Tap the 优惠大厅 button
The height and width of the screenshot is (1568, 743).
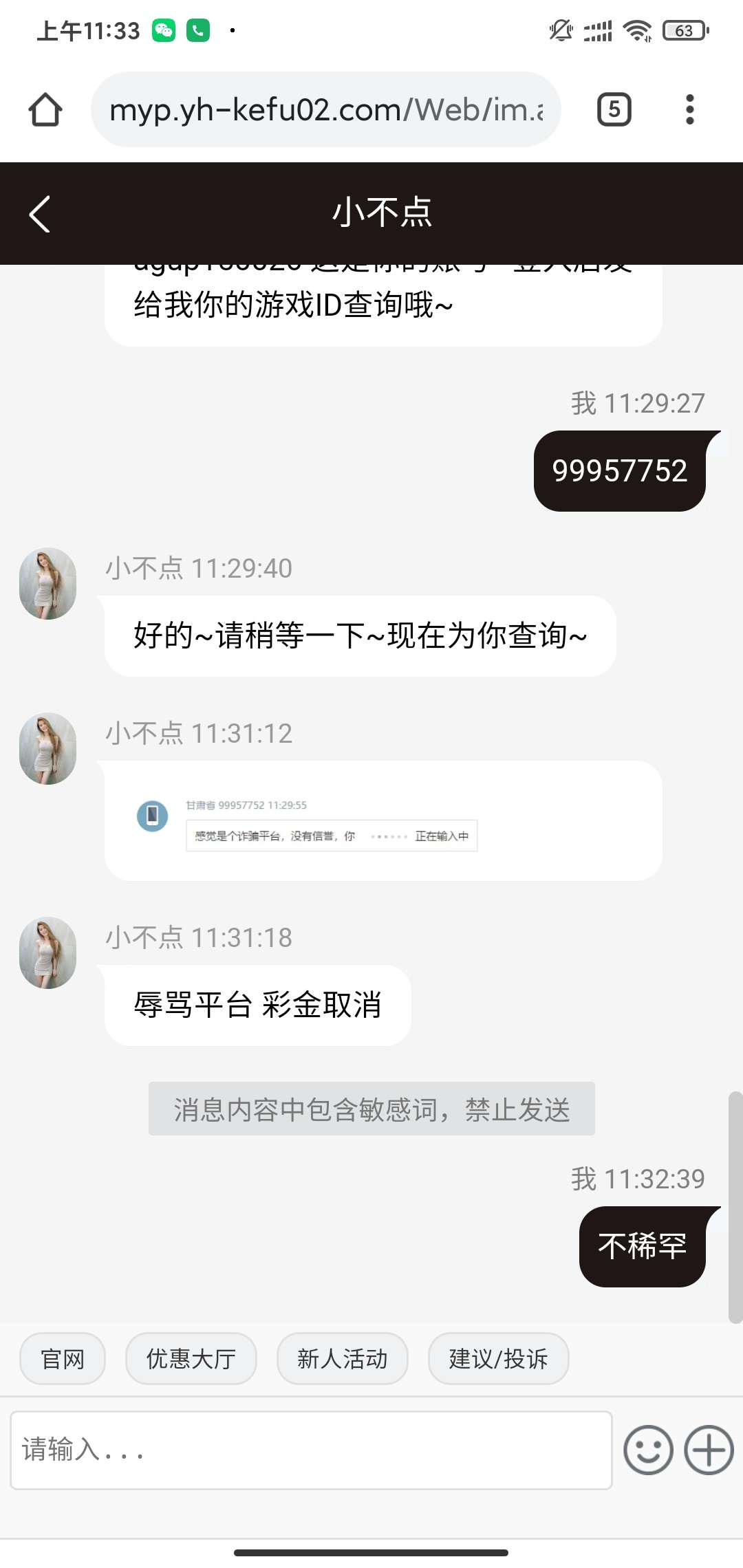191,1358
